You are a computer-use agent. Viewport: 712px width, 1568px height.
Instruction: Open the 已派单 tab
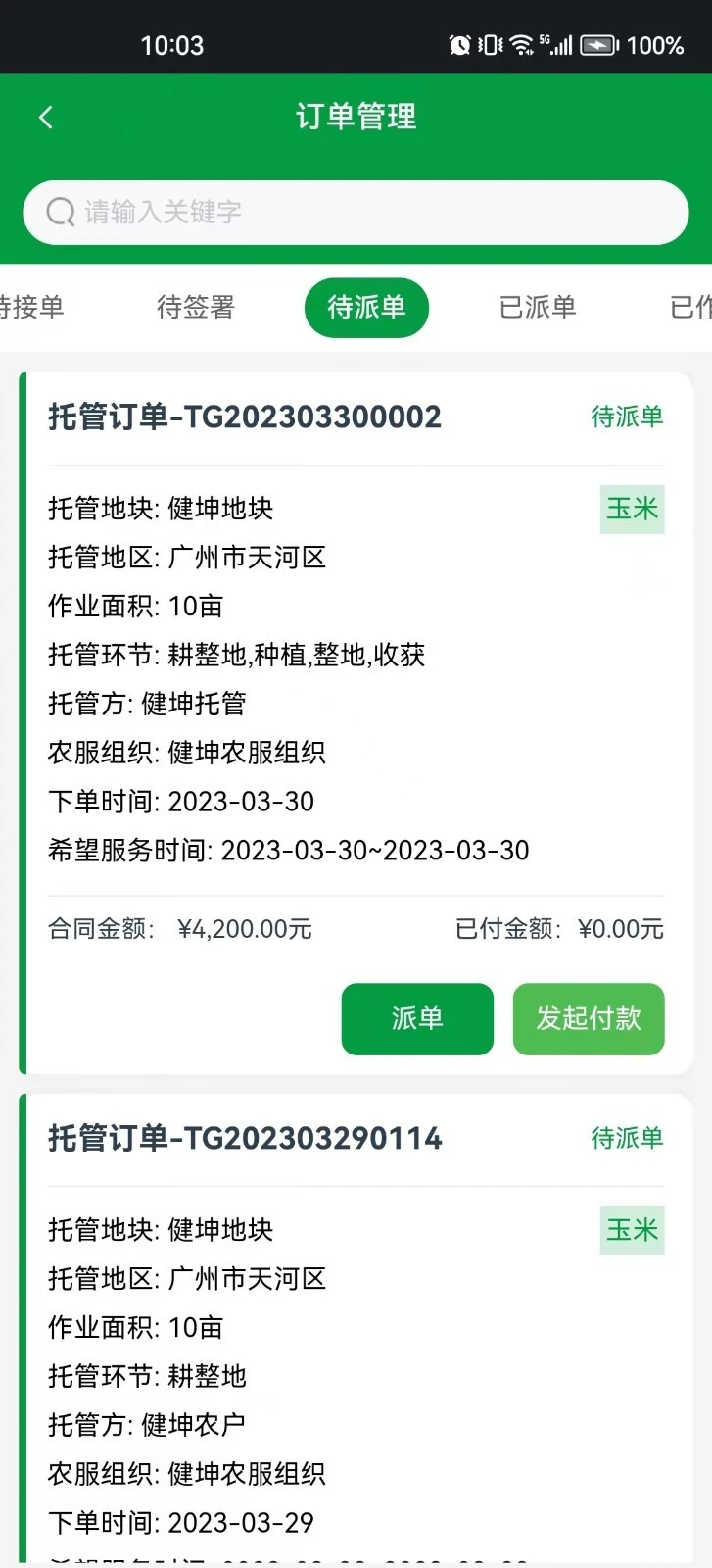(x=538, y=307)
